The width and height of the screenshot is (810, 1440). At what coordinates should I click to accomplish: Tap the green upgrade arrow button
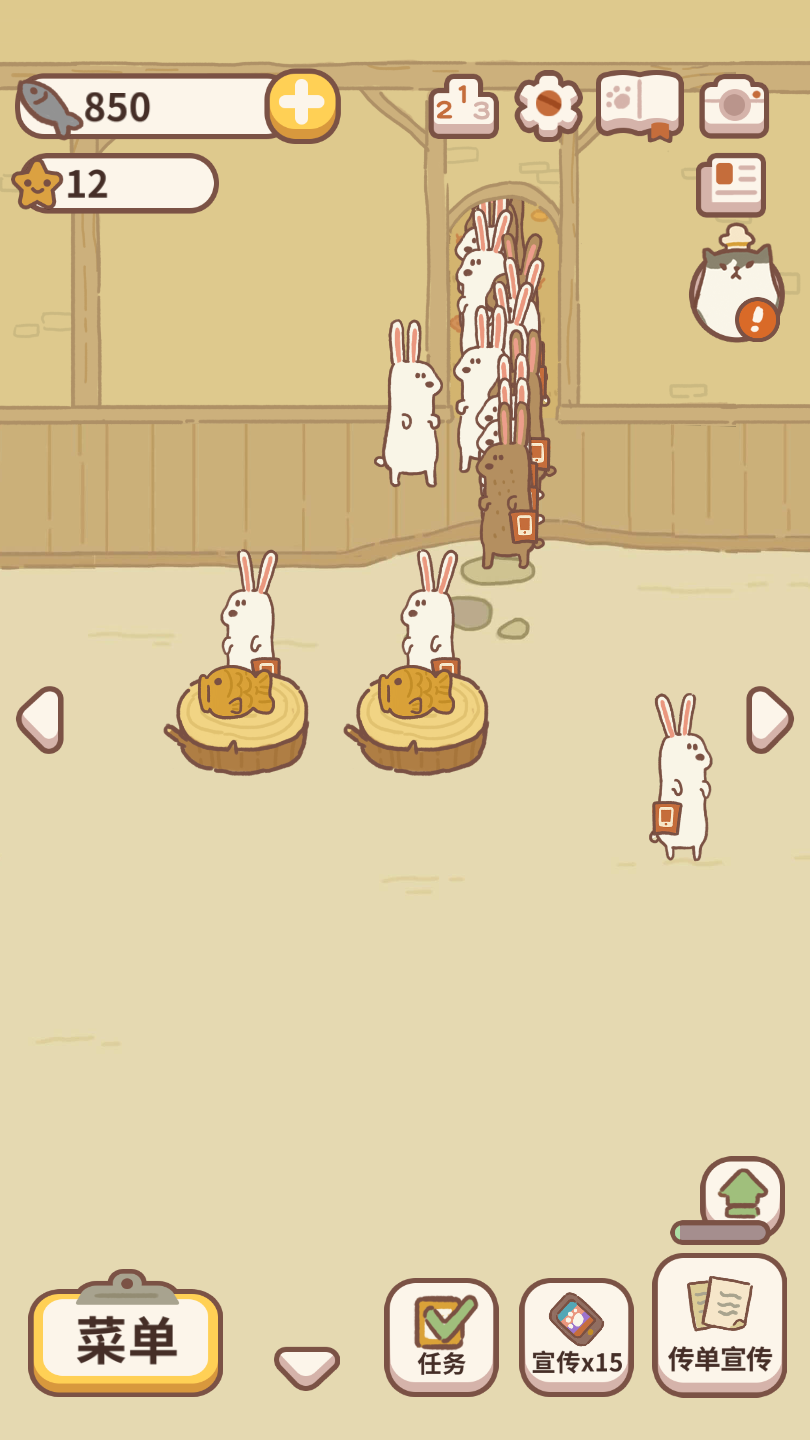point(742,1192)
